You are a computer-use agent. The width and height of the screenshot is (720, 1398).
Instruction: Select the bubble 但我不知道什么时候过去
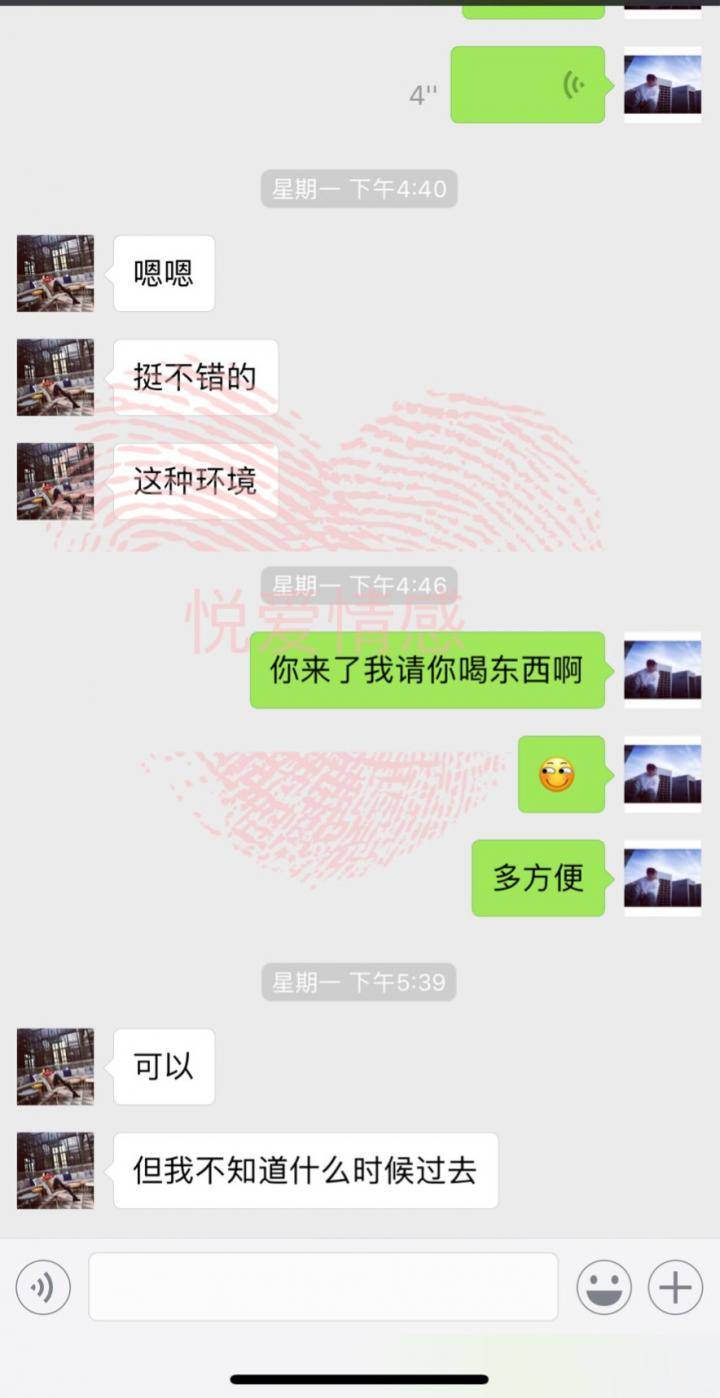click(306, 1171)
